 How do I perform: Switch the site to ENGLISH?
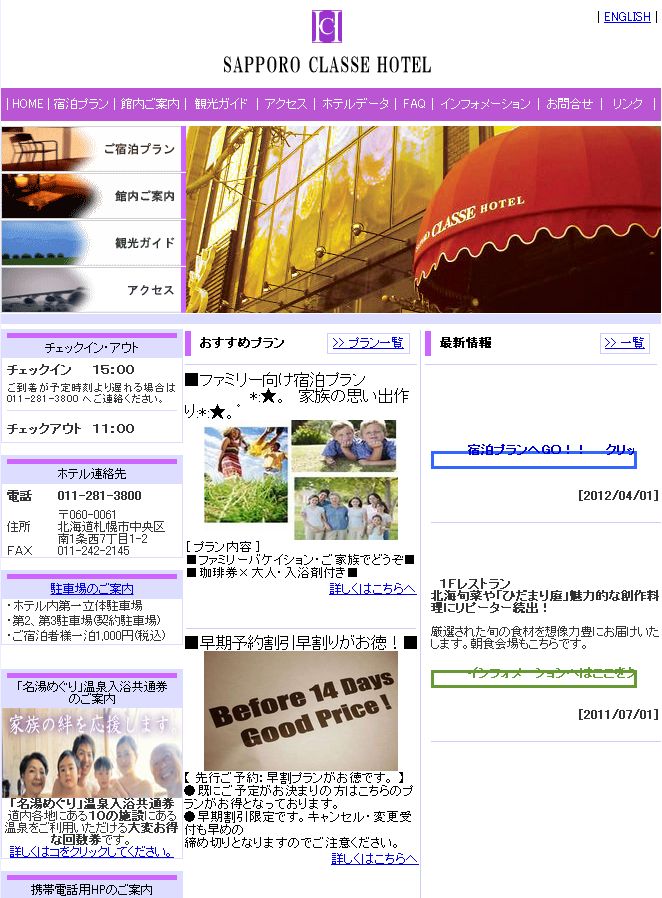pyautogui.click(x=627, y=17)
